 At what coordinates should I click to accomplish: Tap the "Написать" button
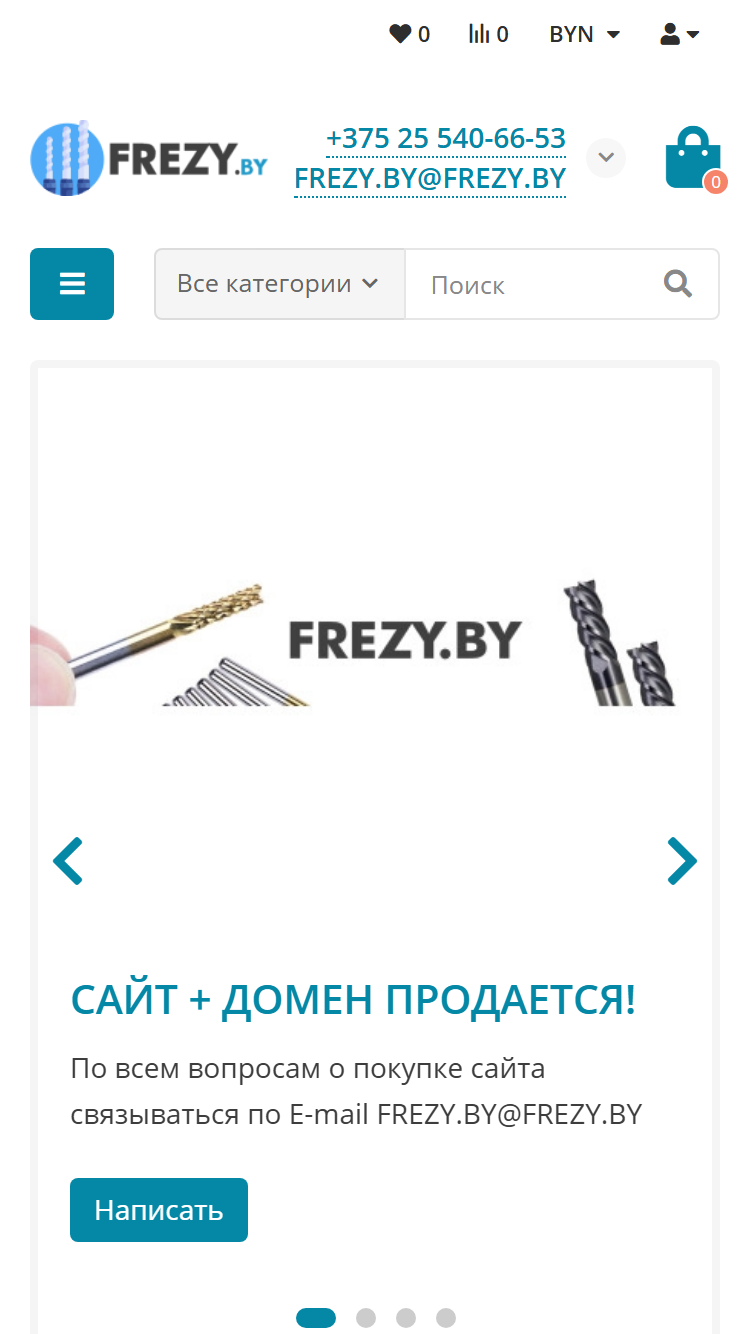pyautogui.click(x=159, y=1210)
